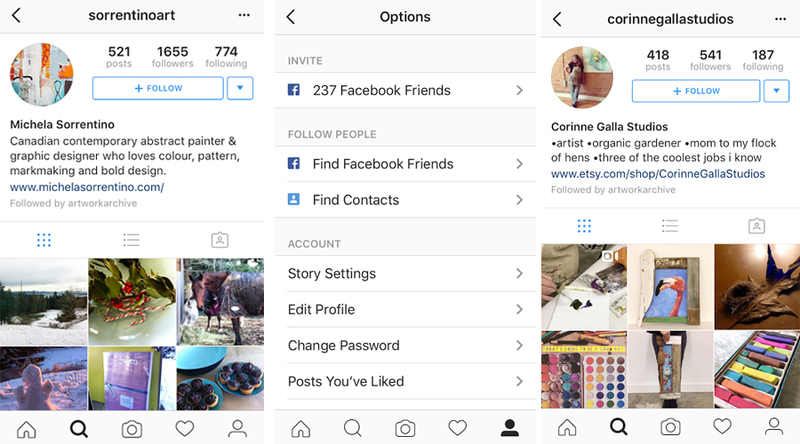Open the Etsy shop CorinneGallaStudios link
Viewport: 800px width, 444px height.
(658, 174)
